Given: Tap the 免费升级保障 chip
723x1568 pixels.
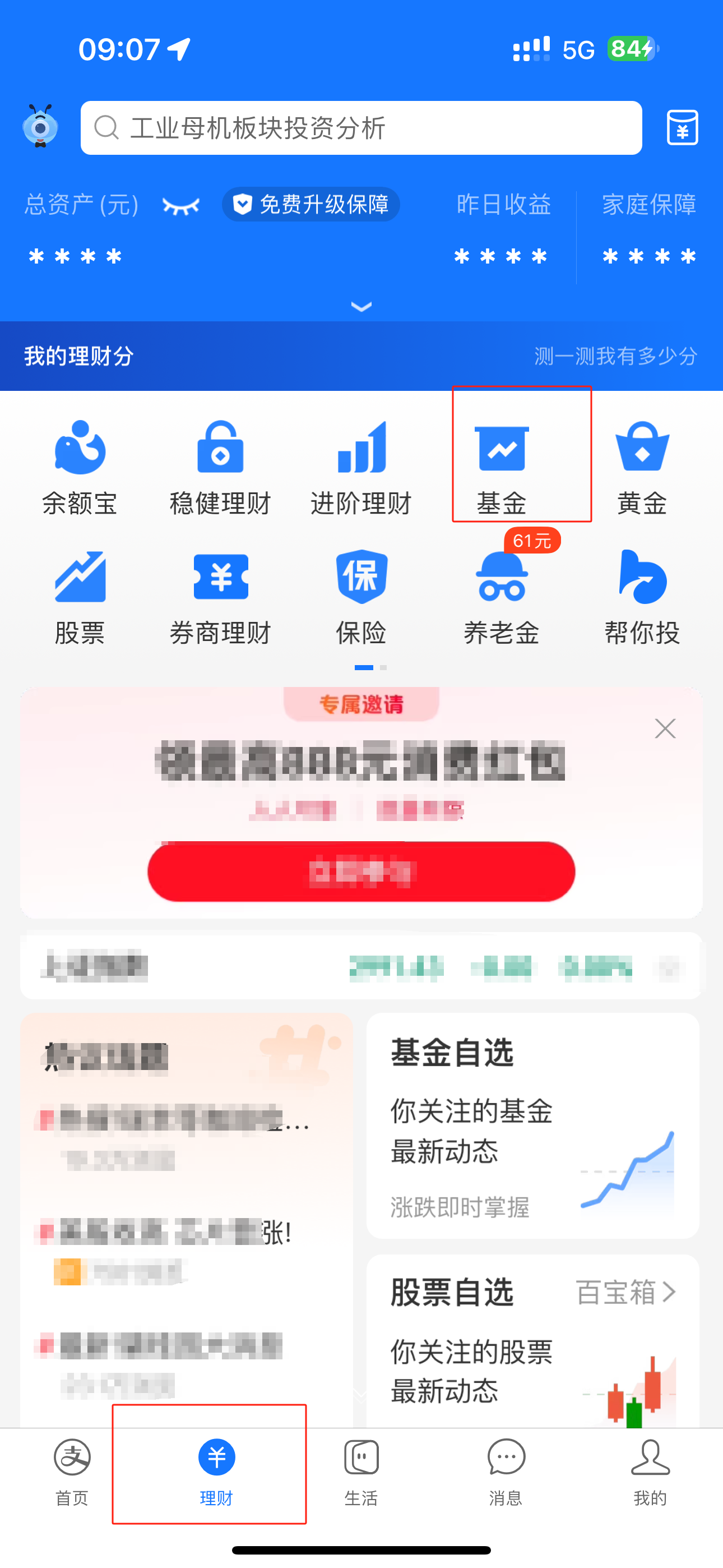Looking at the screenshot, I should [x=311, y=205].
